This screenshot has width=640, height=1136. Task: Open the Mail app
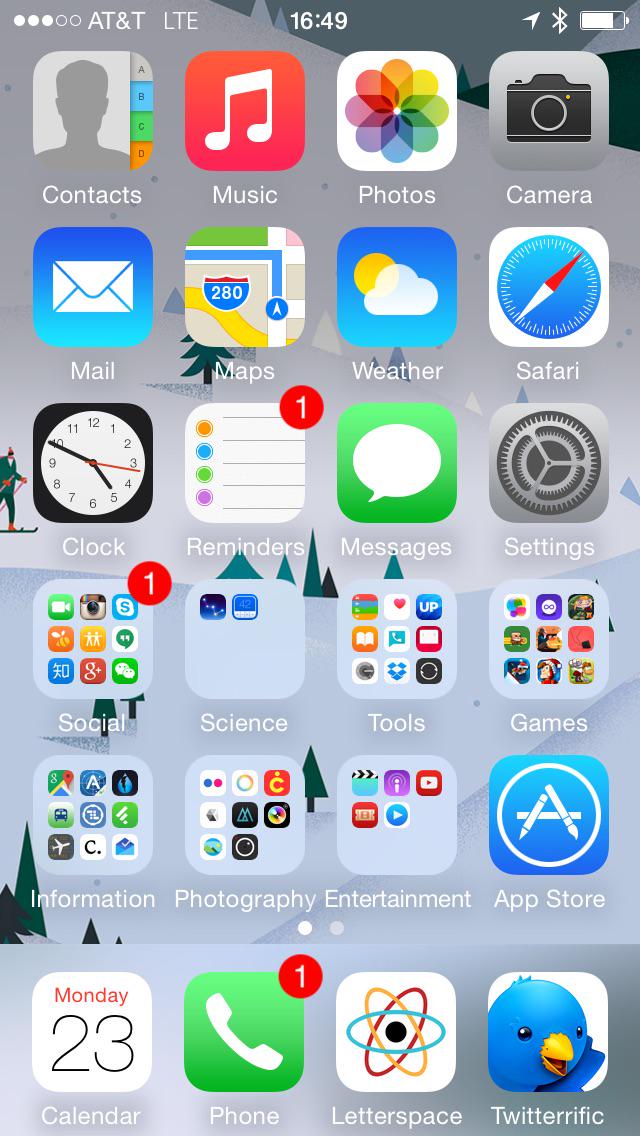tap(92, 287)
